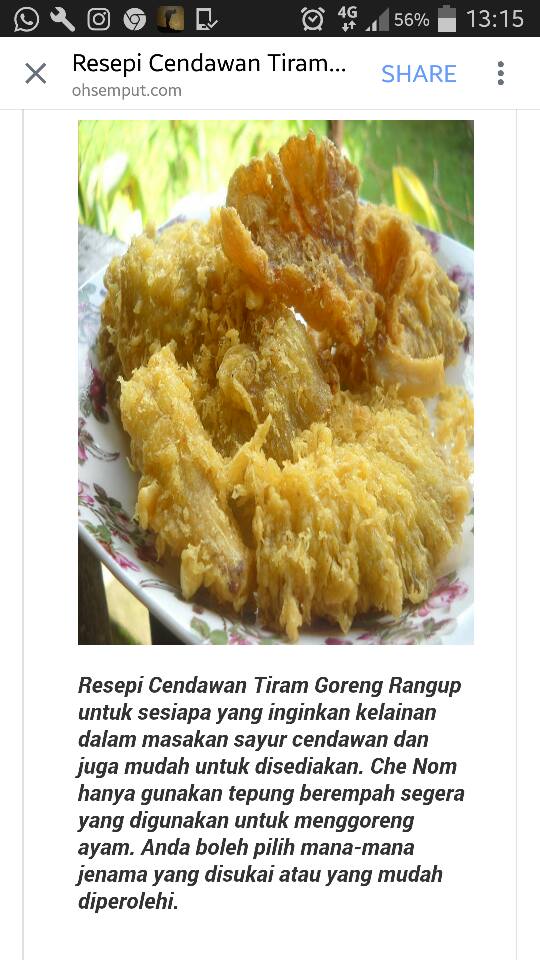Viewport: 540px width, 960px height.
Task: Close the browser tab with X
Action: (36, 73)
